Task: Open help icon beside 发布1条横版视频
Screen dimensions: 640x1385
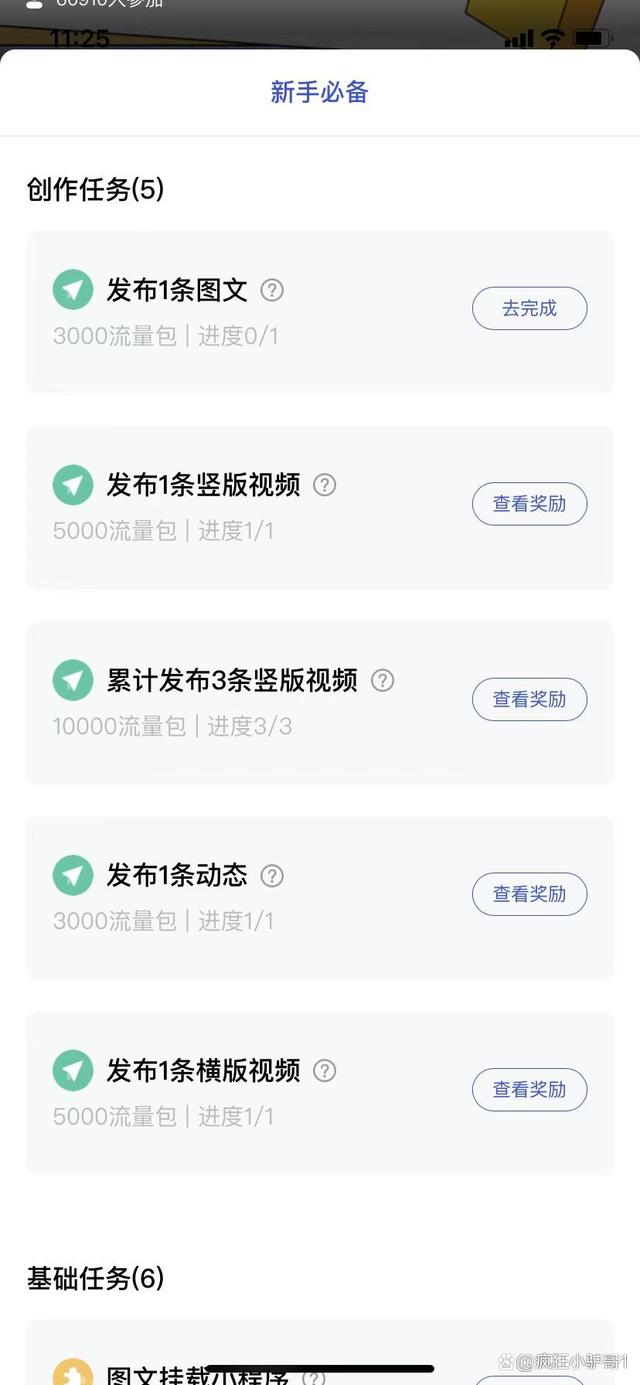Action: (x=324, y=1070)
